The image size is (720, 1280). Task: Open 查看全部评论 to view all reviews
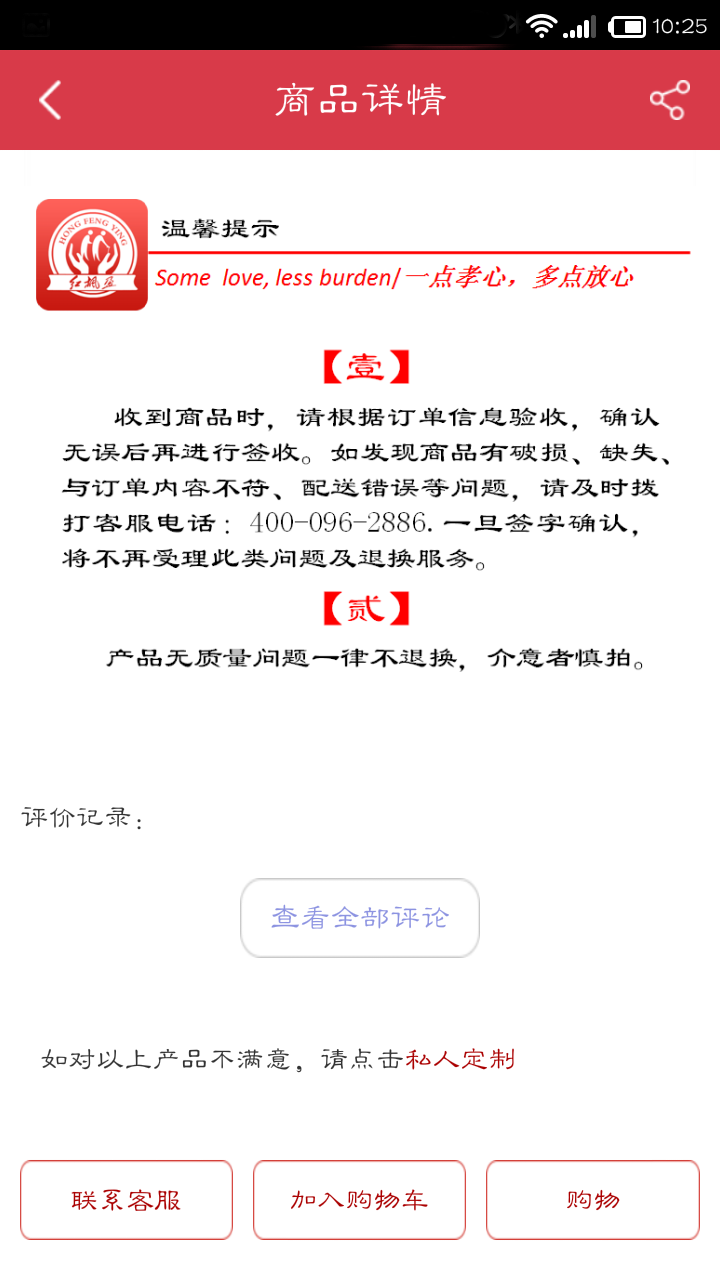coord(360,917)
